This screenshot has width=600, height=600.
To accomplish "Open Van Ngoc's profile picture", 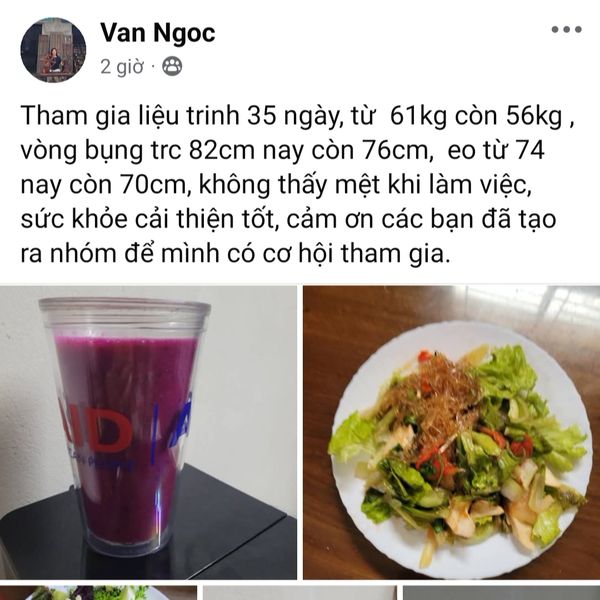I will pos(53,49).
